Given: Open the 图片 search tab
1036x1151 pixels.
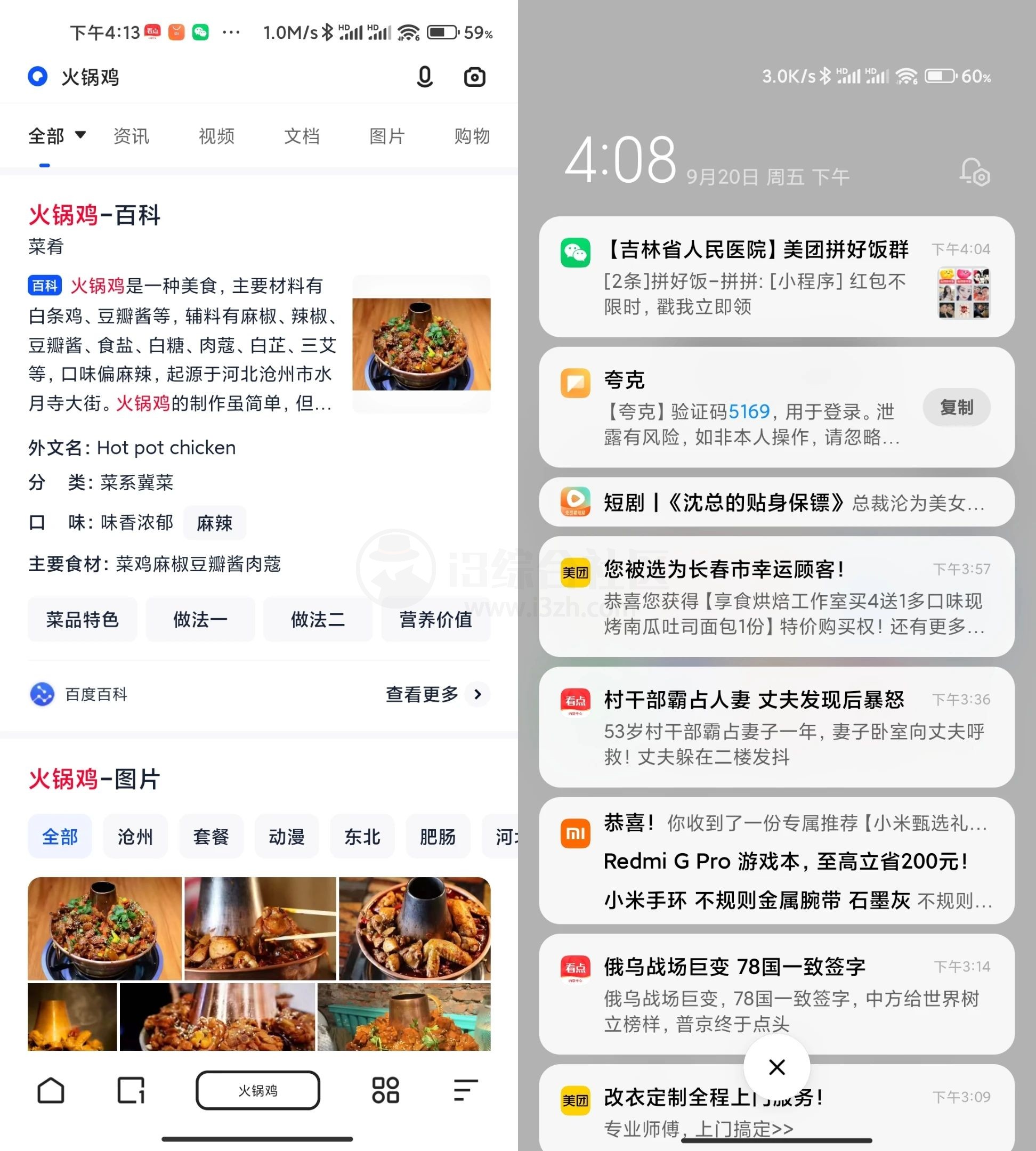Looking at the screenshot, I should click(x=386, y=136).
